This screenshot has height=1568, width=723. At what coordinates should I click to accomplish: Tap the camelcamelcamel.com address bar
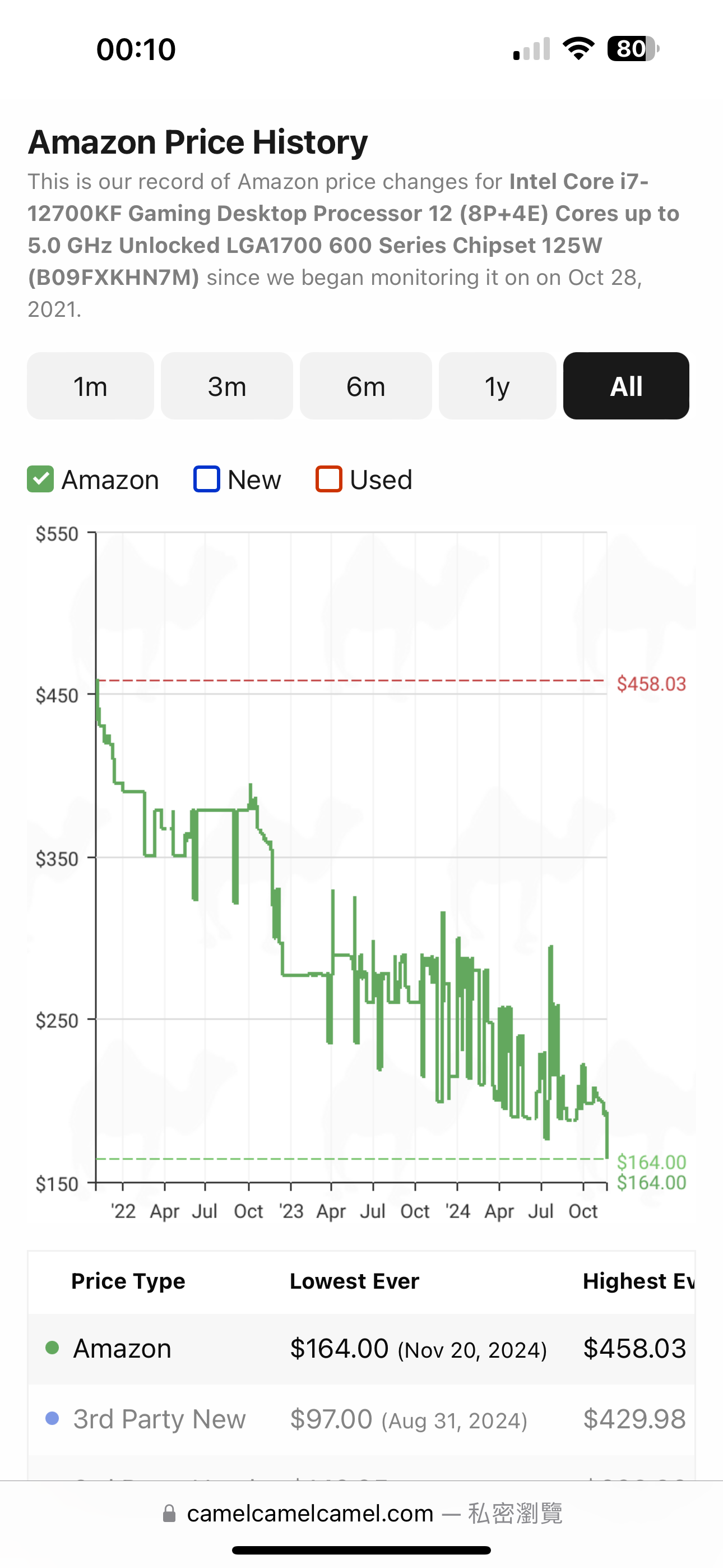361,1513
